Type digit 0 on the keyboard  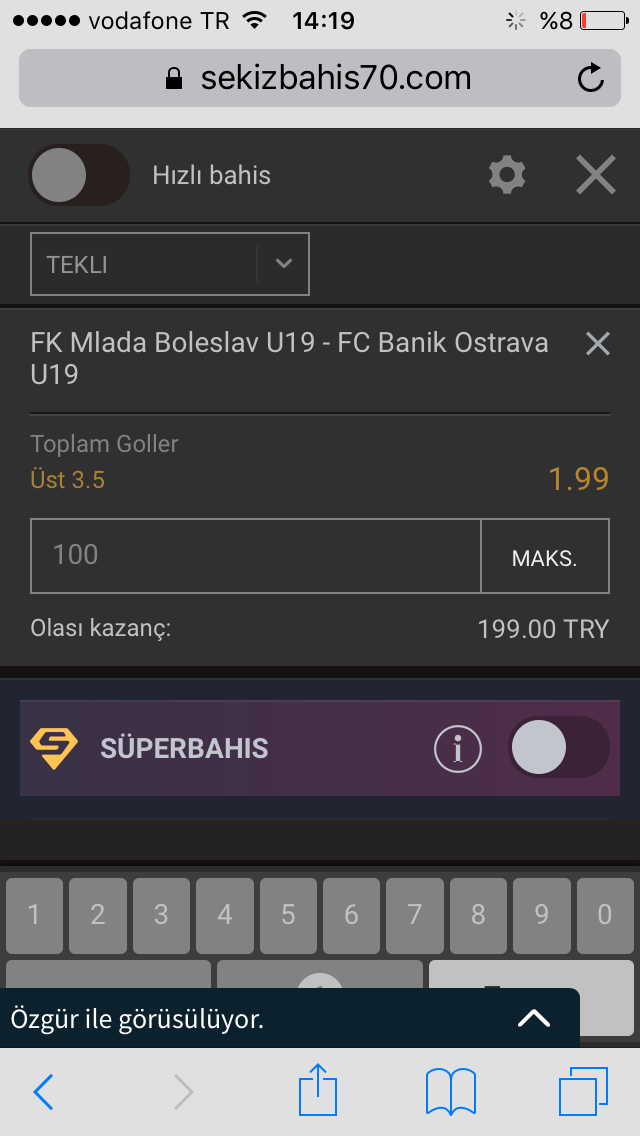[604, 915]
